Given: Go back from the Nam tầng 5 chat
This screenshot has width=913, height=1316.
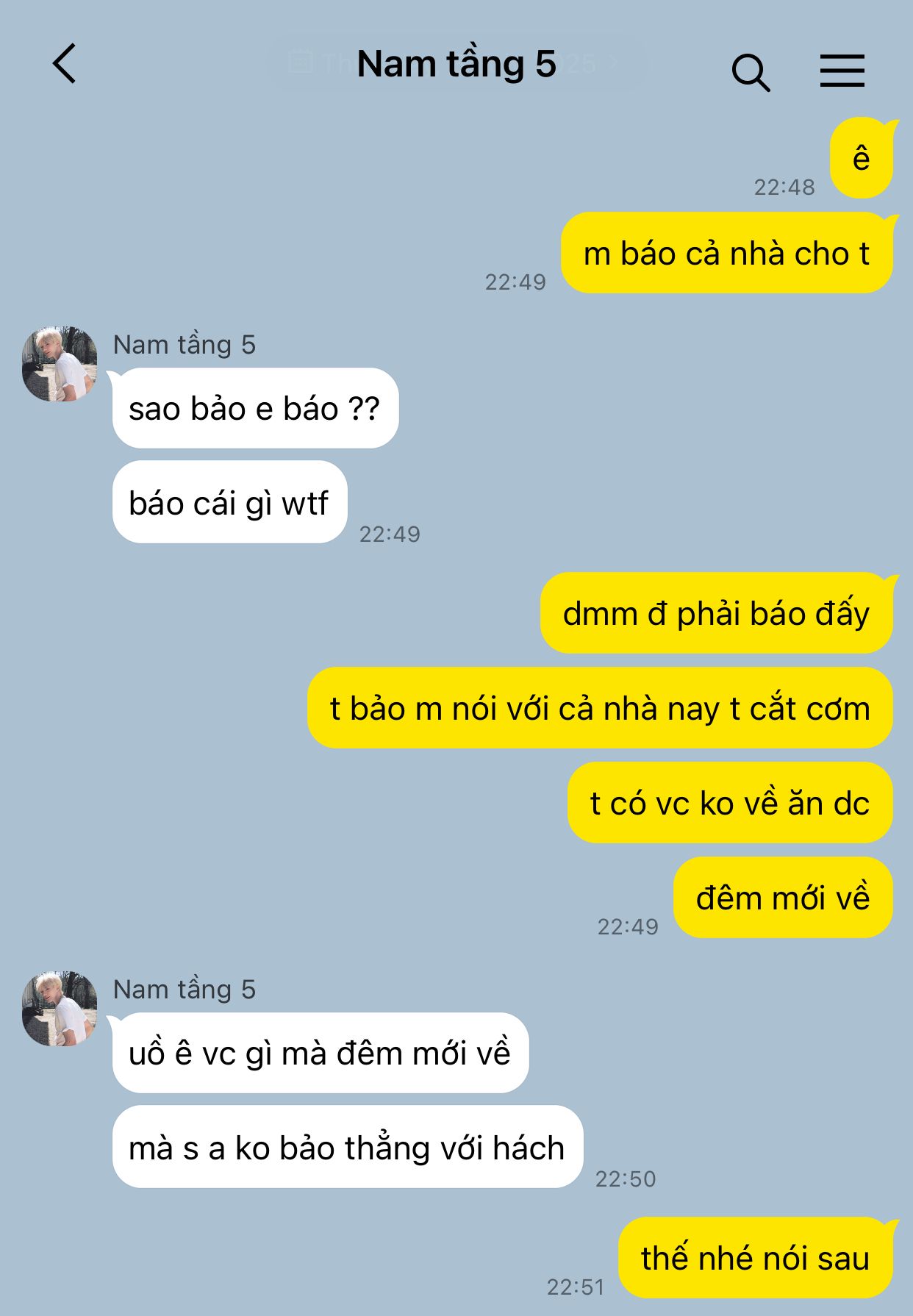Looking at the screenshot, I should click(65, 64).
